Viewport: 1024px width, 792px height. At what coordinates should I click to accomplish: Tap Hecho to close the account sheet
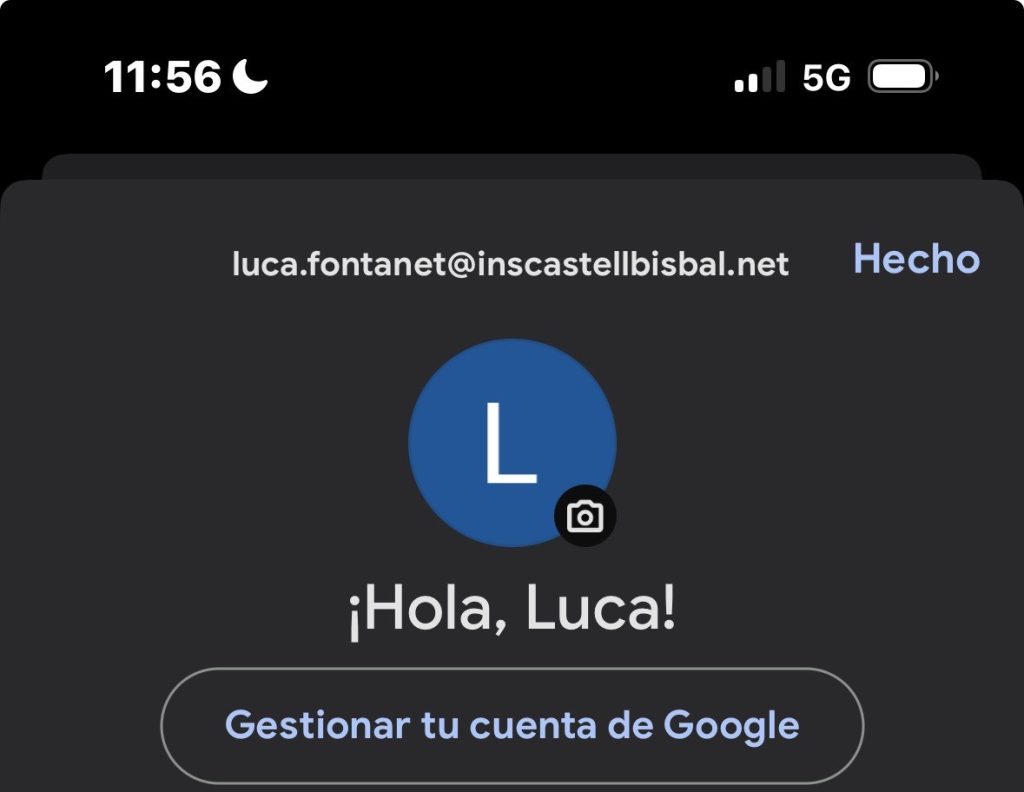point(915,259)
